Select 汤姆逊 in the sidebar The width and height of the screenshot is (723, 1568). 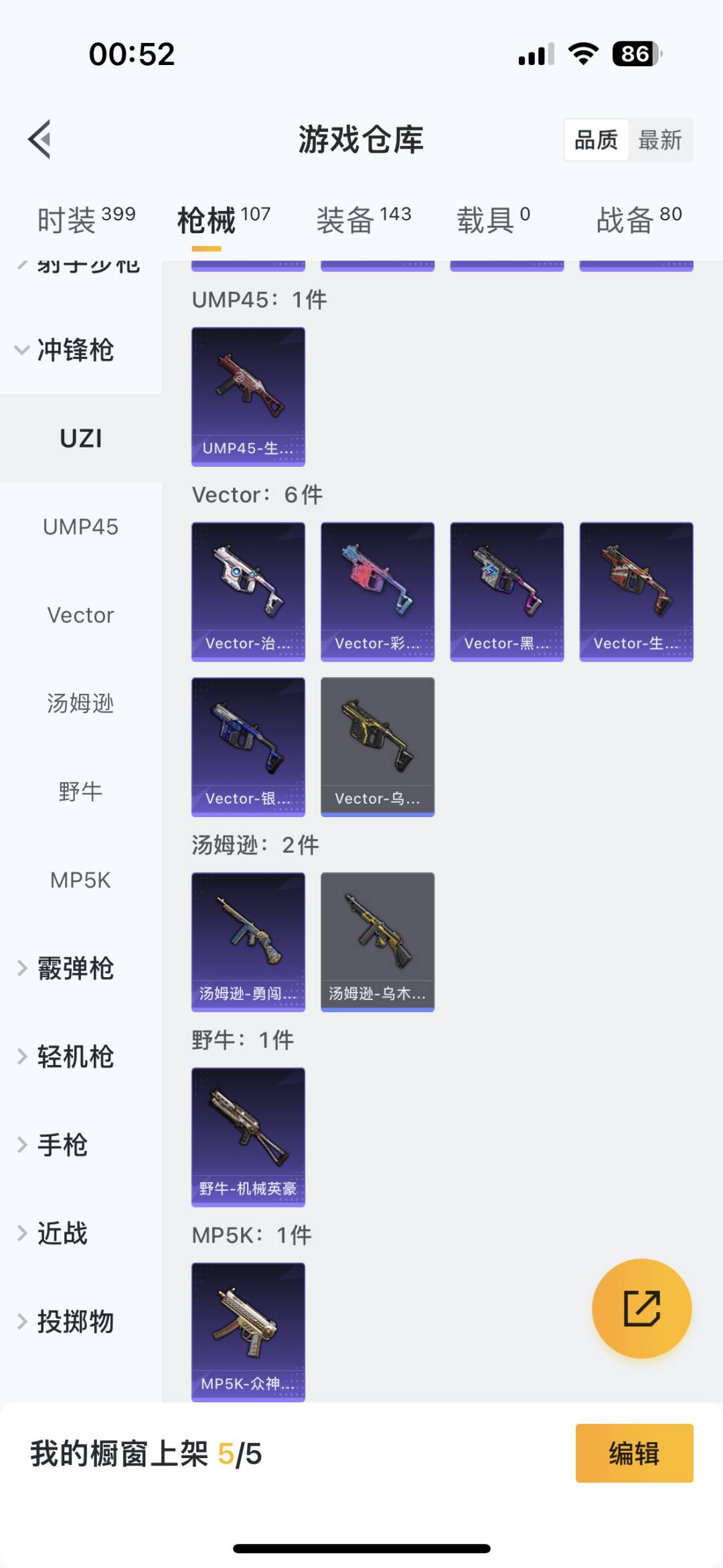tap(80, 703)
